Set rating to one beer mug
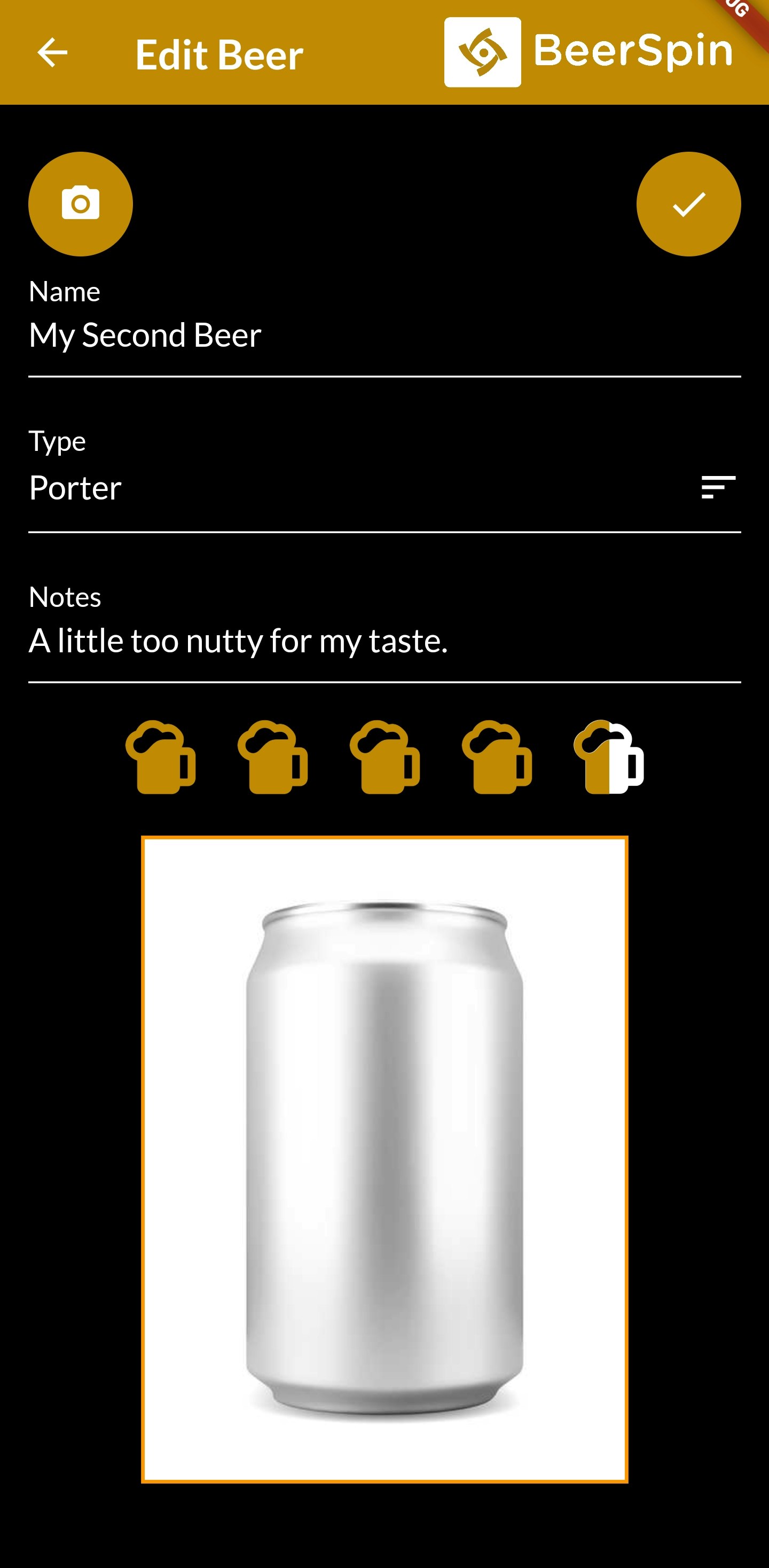769x1568 pixels. pyautogui.click(x=161, y=757)
